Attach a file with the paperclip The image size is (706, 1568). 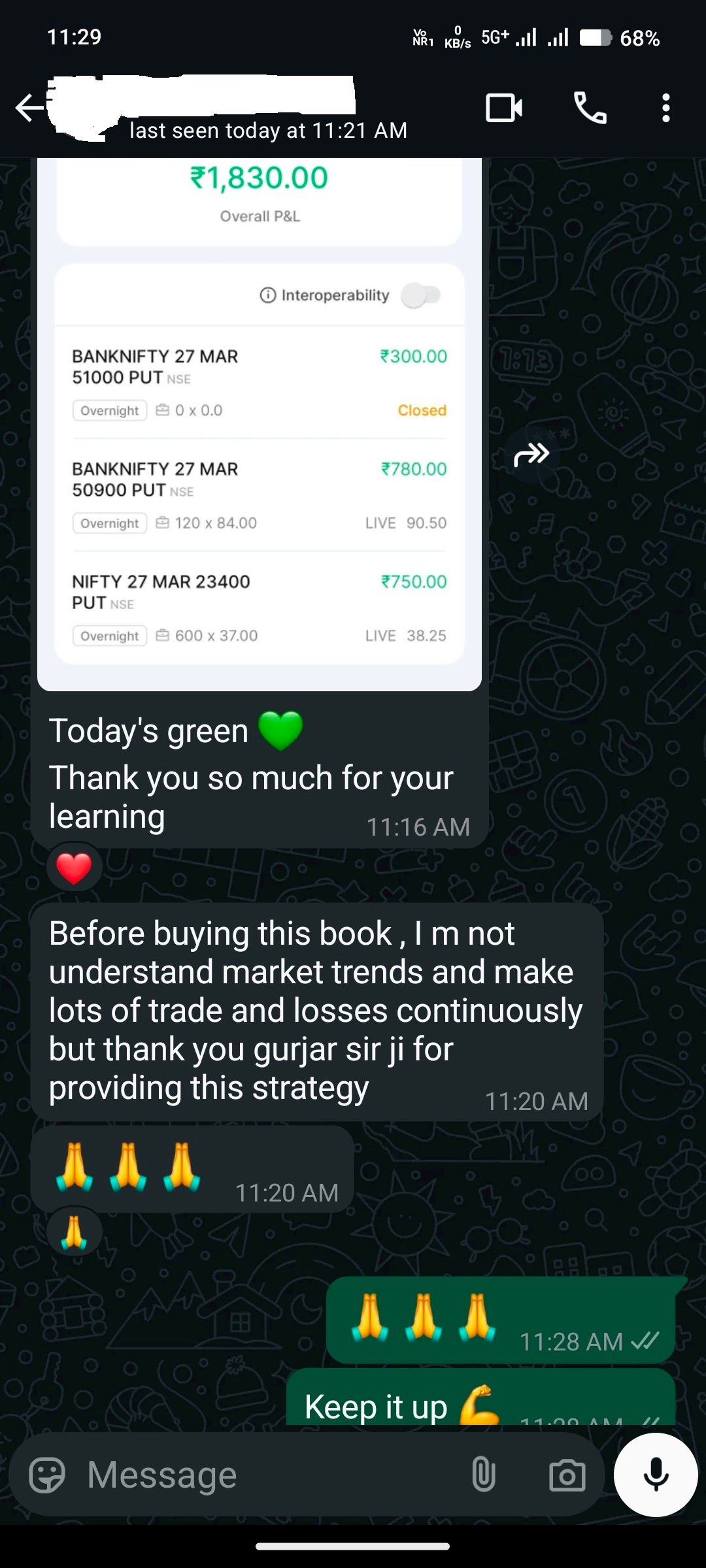[x=484, y=1475]
